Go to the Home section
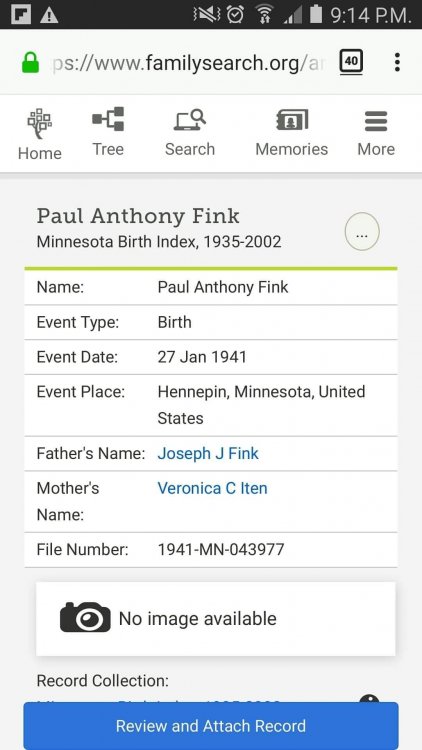The width and height of the screenshot is (422, 750). coord(40,134)
